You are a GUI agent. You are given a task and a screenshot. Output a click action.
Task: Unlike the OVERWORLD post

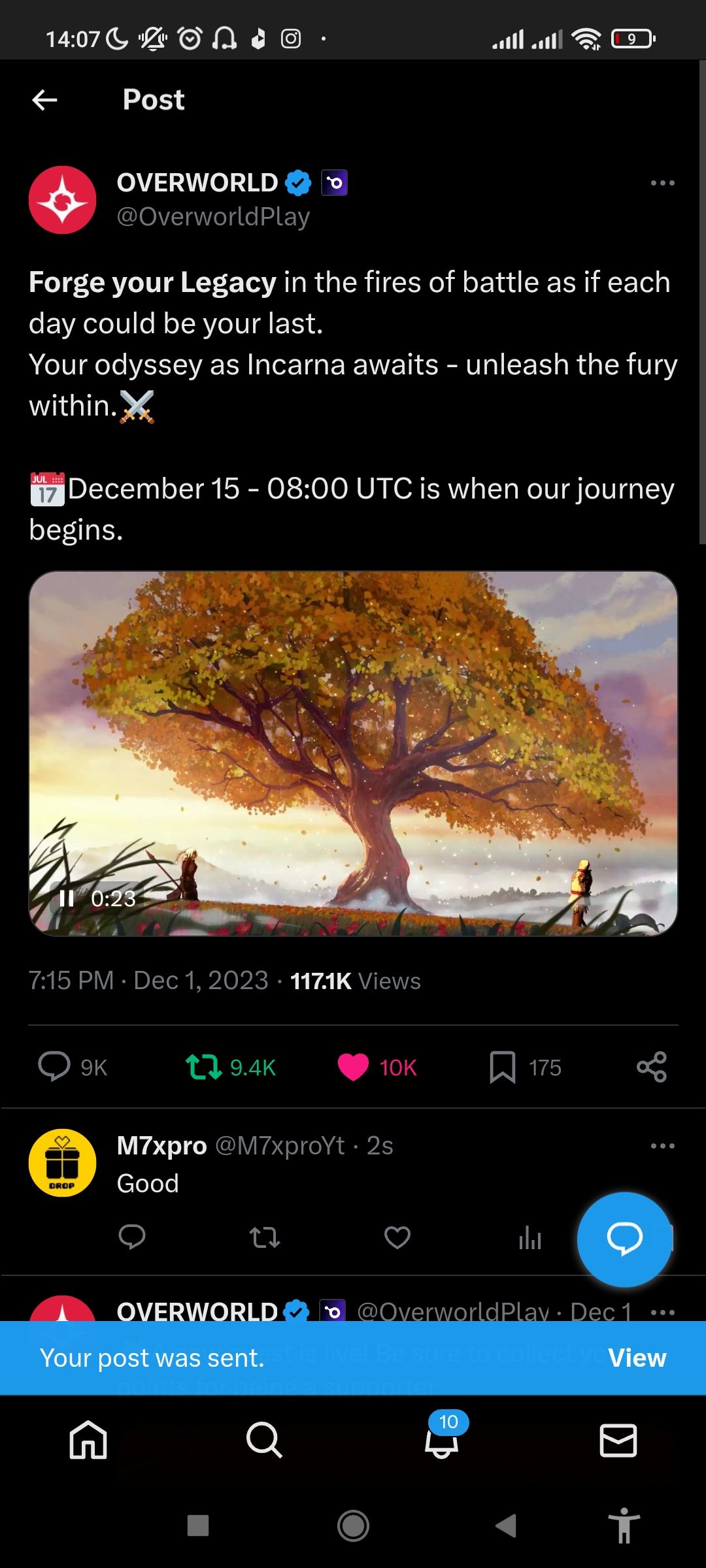tap(353, 1067)
